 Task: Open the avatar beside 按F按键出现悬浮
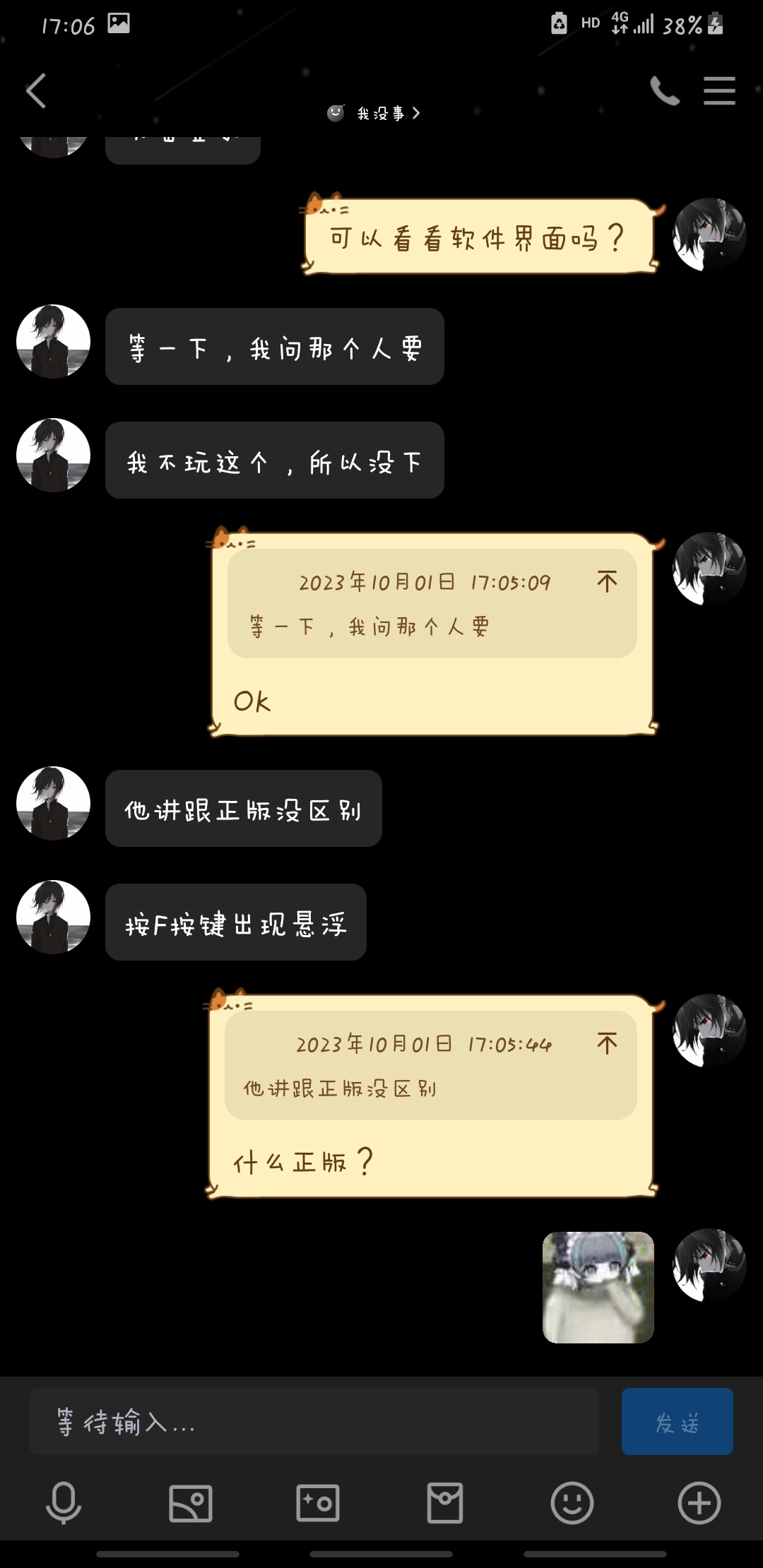[54, 917]
